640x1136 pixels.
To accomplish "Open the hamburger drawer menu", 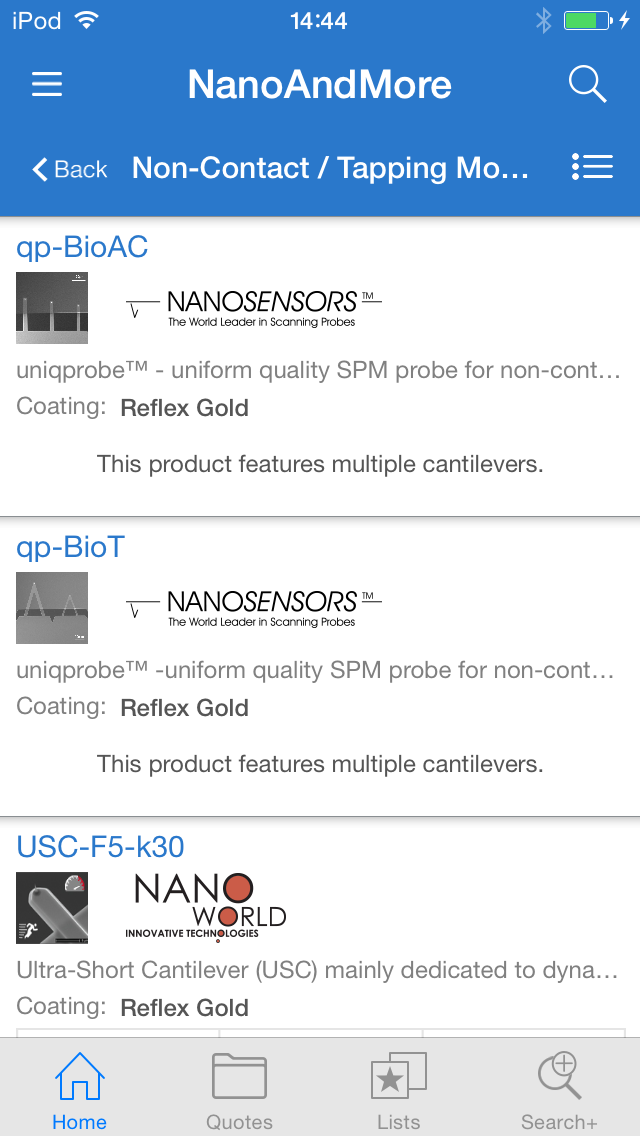I will (47, 85).
